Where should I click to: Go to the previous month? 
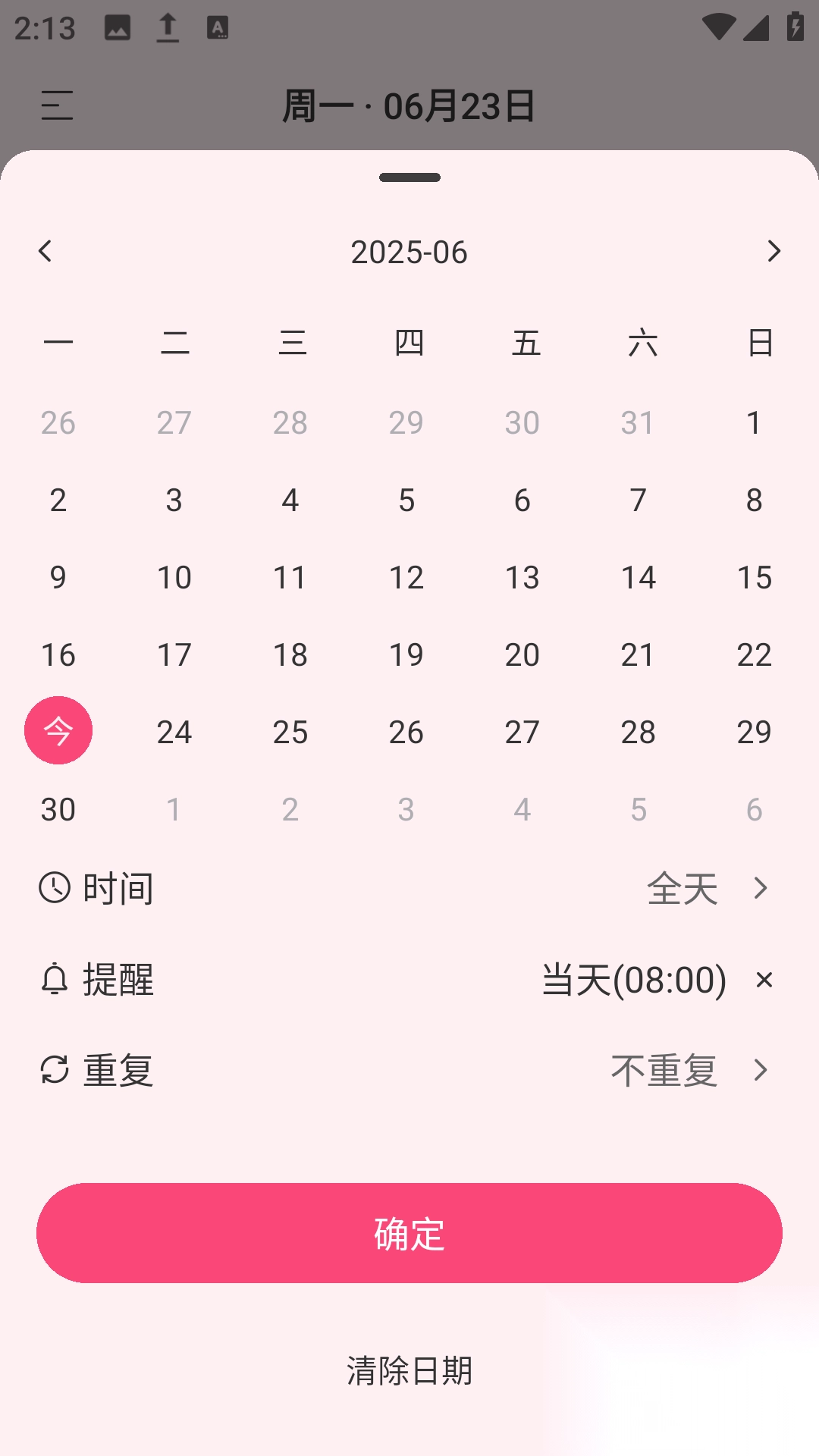click(x=45, y=252)
